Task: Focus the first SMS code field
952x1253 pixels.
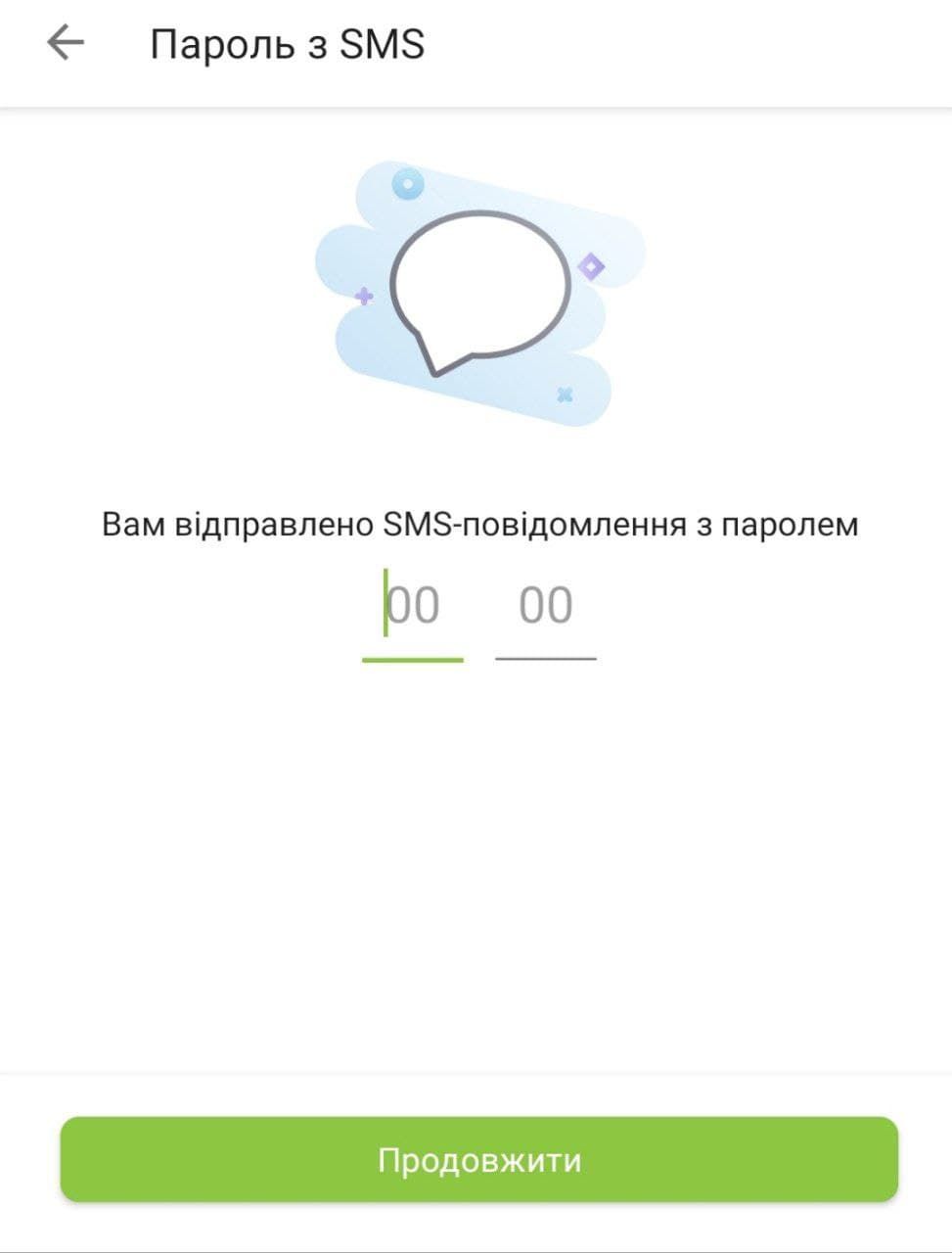Action: [413, 607]
